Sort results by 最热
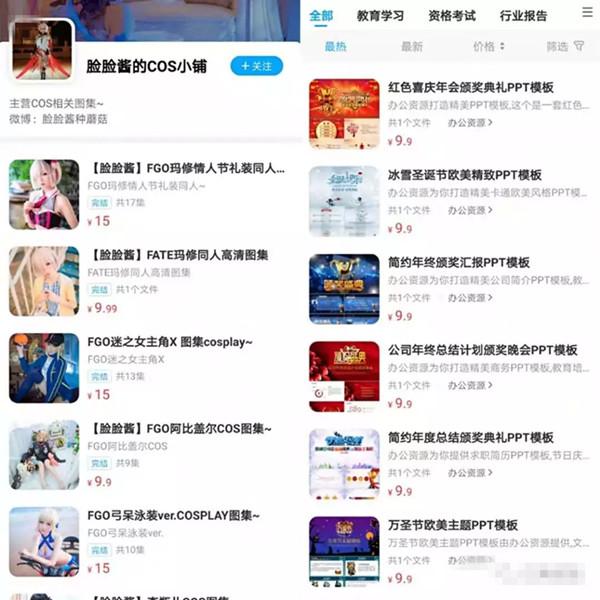The width and height of the screenshot is (600, 600). [336, 46]
